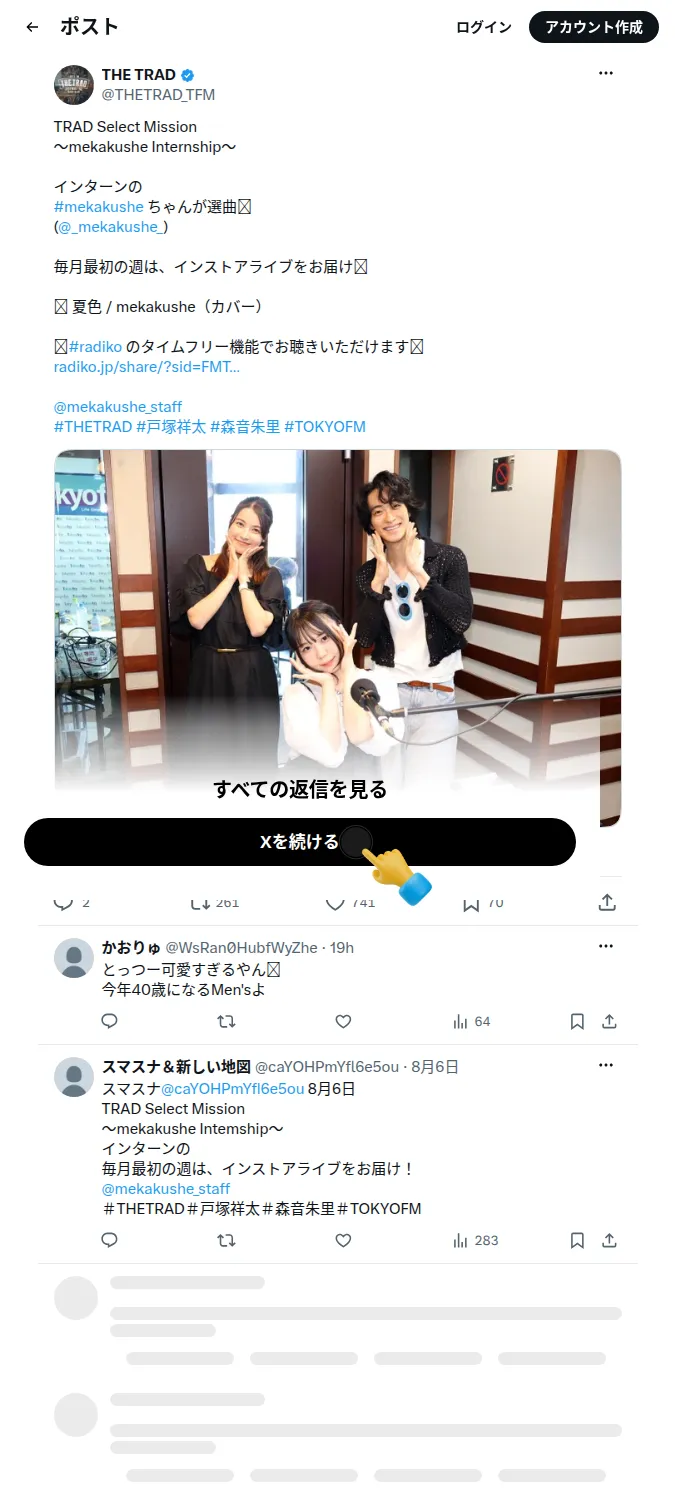Viewport: 675px width, 1498px height.
Task: Tap the ログイン button
Action: point(484,27)
